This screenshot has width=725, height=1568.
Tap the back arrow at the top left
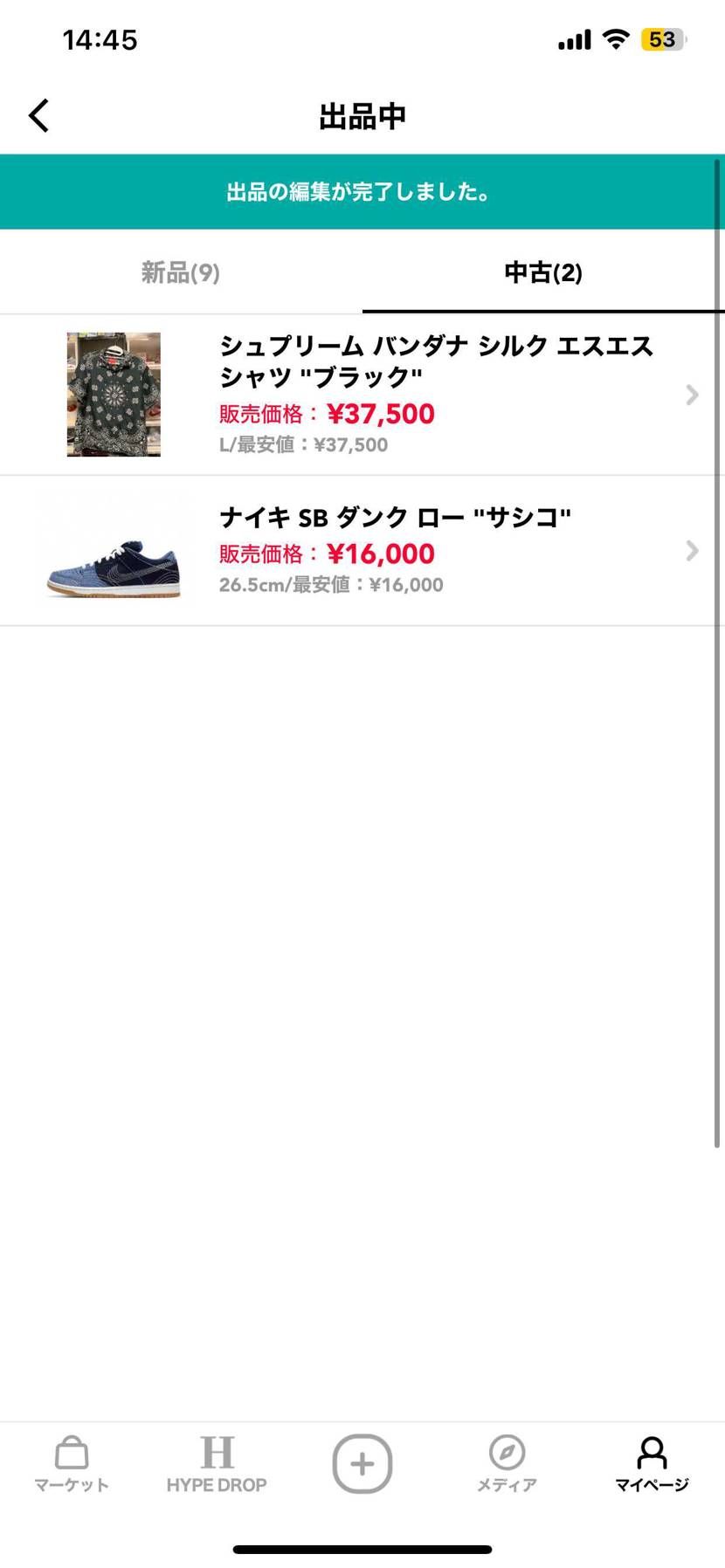coord(38,114)
